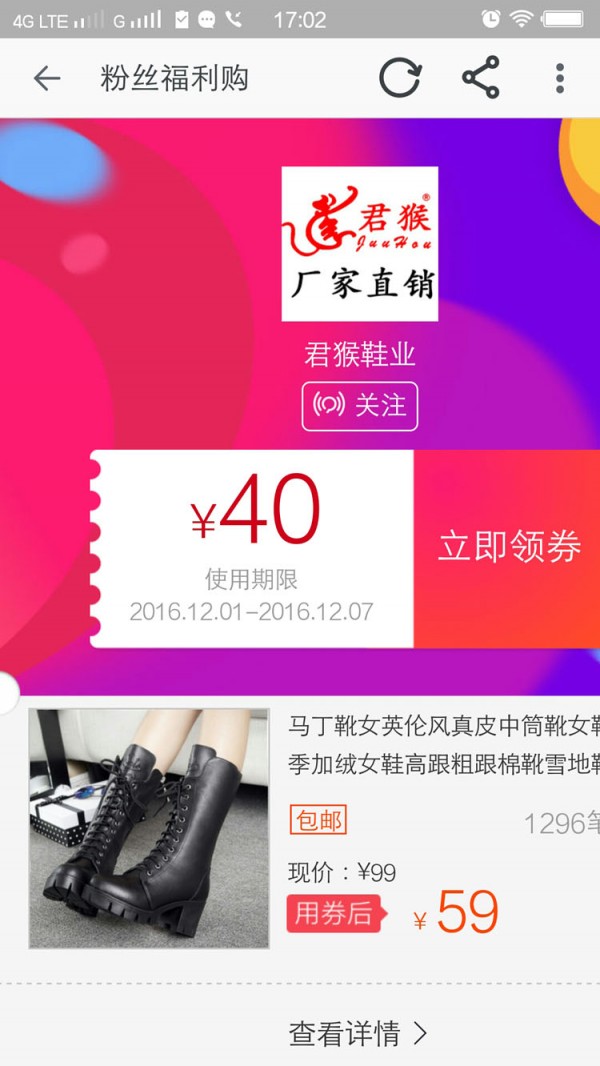Image resolution: width=600 pixels, height=1066 pixels.
Task: Go back from 粉丝福利购 page
Action: tap(47, 79)
